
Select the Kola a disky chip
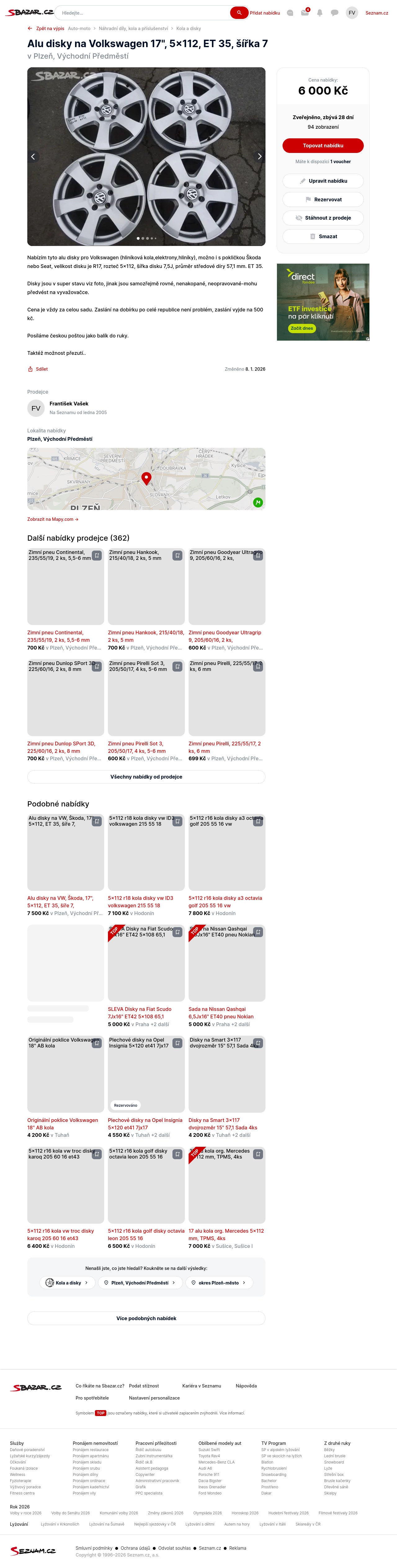(x=67, y=1283)
